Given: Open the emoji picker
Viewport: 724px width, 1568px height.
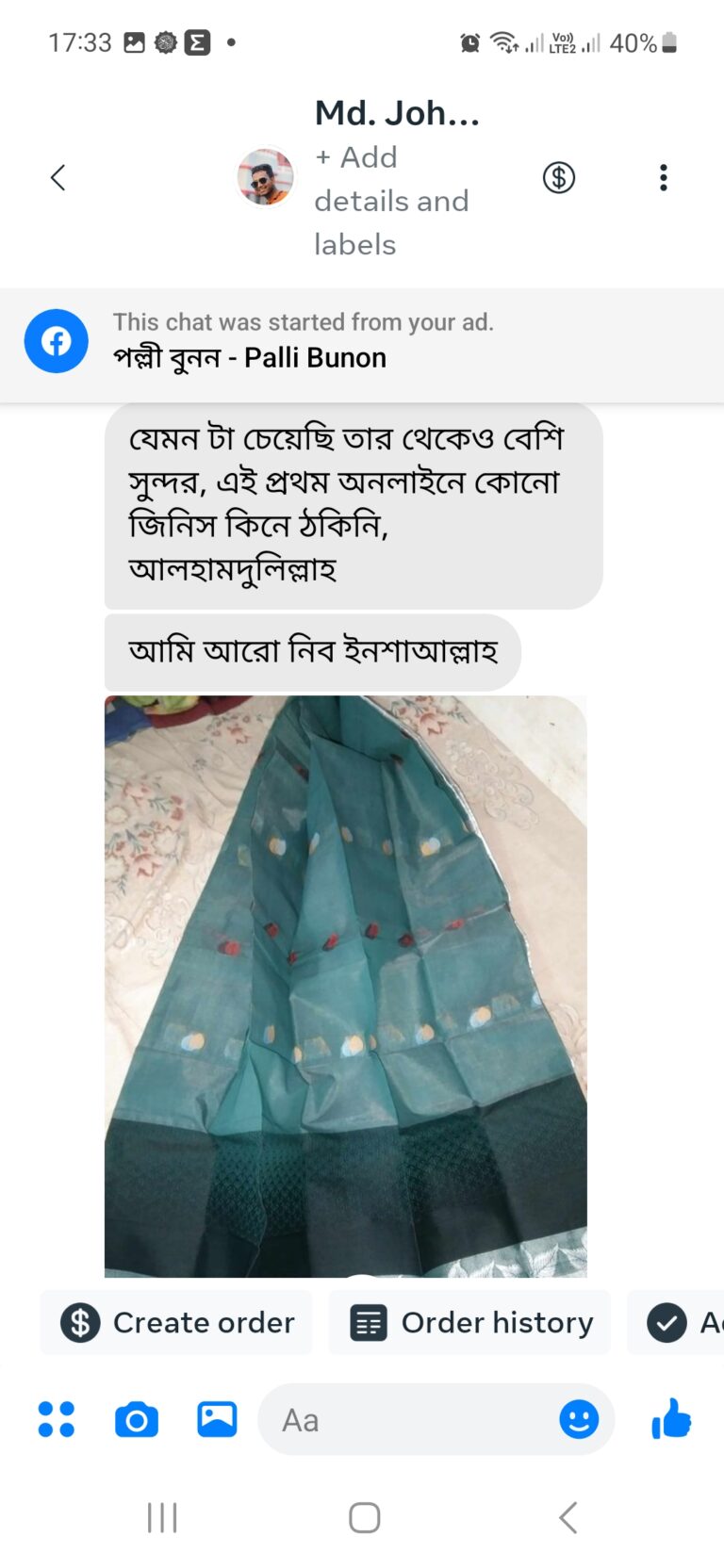Looking at the screenshot, I should [579, 1419].
